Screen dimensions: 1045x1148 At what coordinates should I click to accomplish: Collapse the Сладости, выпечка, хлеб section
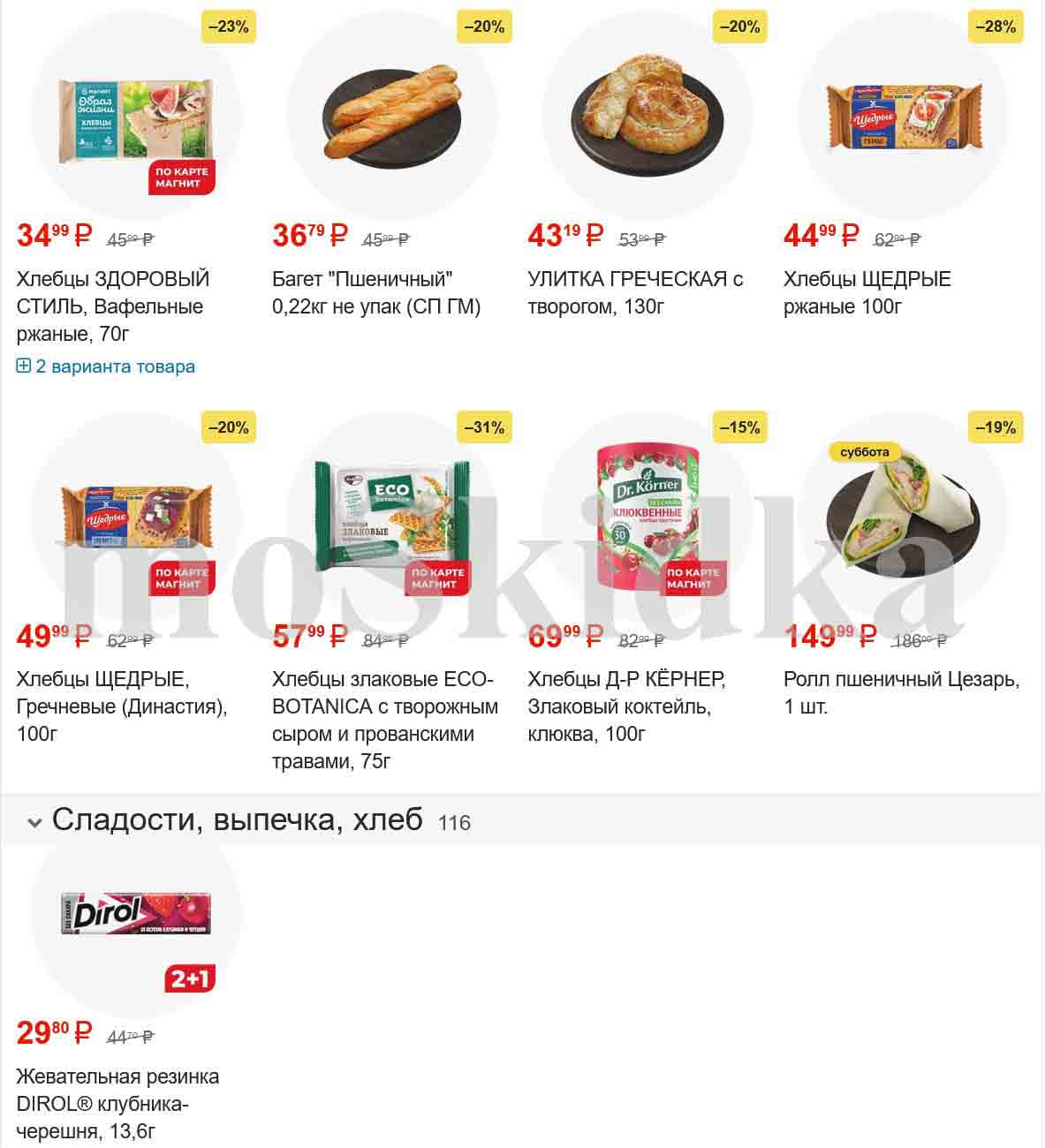coord(35,822)
